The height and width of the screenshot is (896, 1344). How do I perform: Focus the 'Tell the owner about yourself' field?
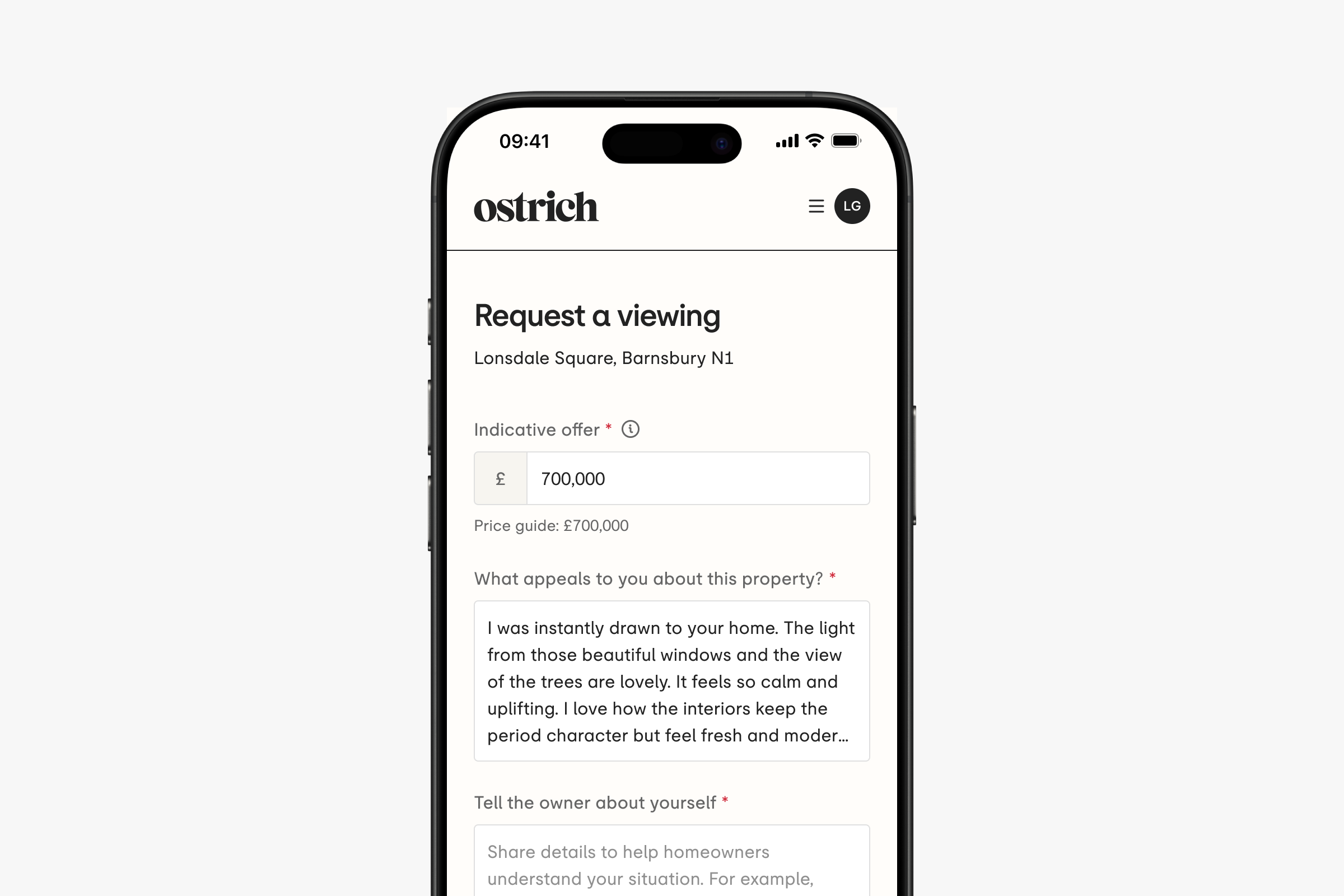[x=671, y=863]
